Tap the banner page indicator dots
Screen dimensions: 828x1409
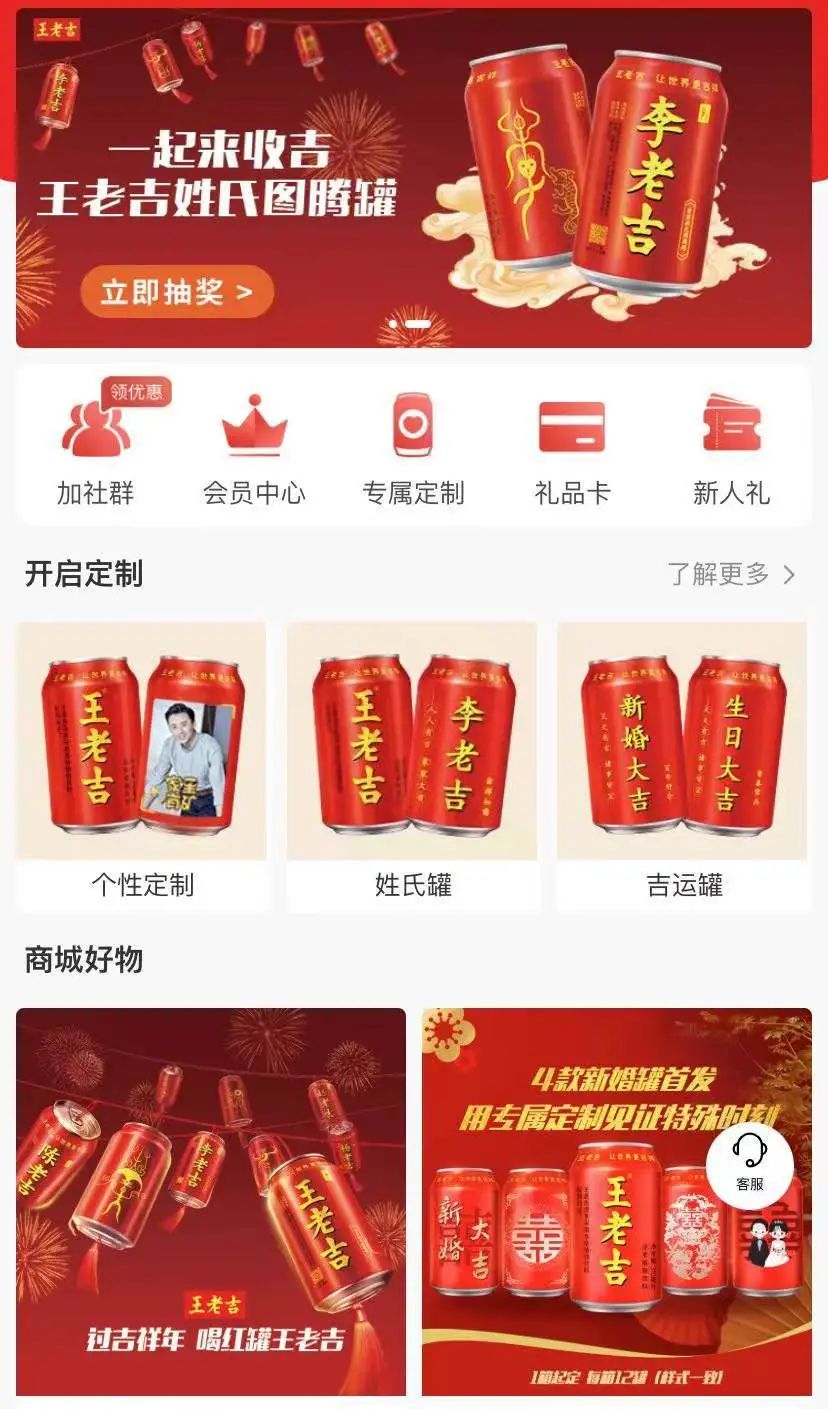click(412, 323)
